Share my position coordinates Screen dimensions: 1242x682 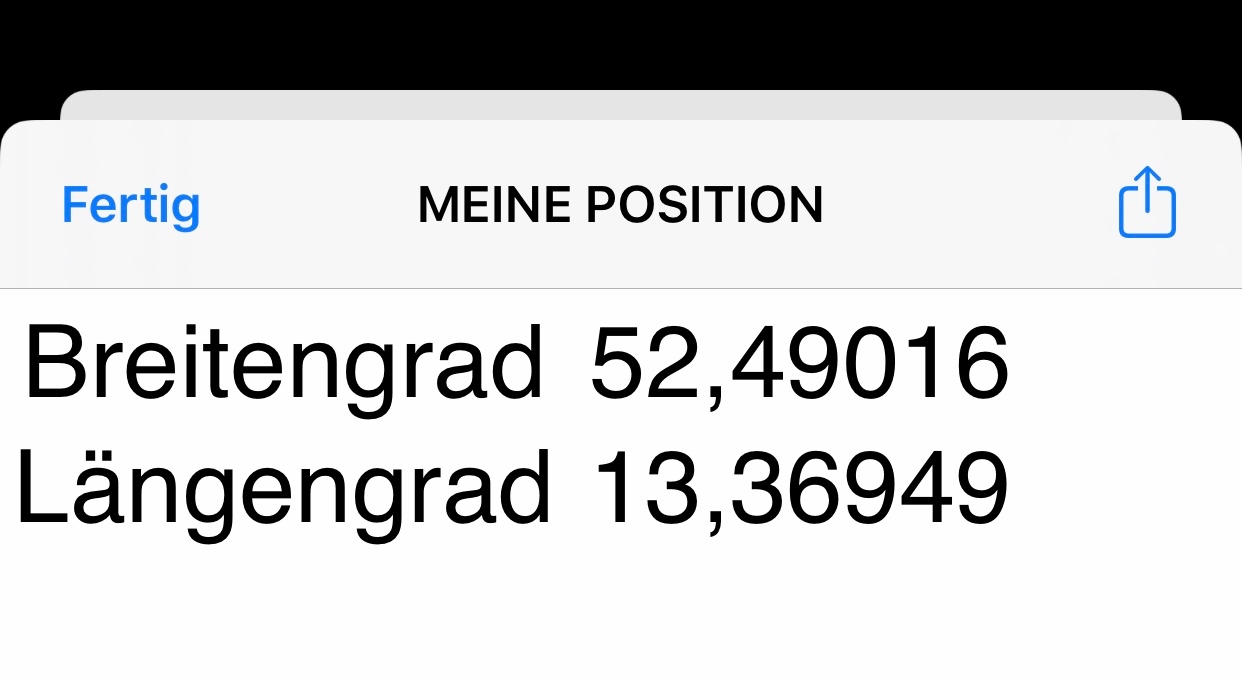(1146, 203)
